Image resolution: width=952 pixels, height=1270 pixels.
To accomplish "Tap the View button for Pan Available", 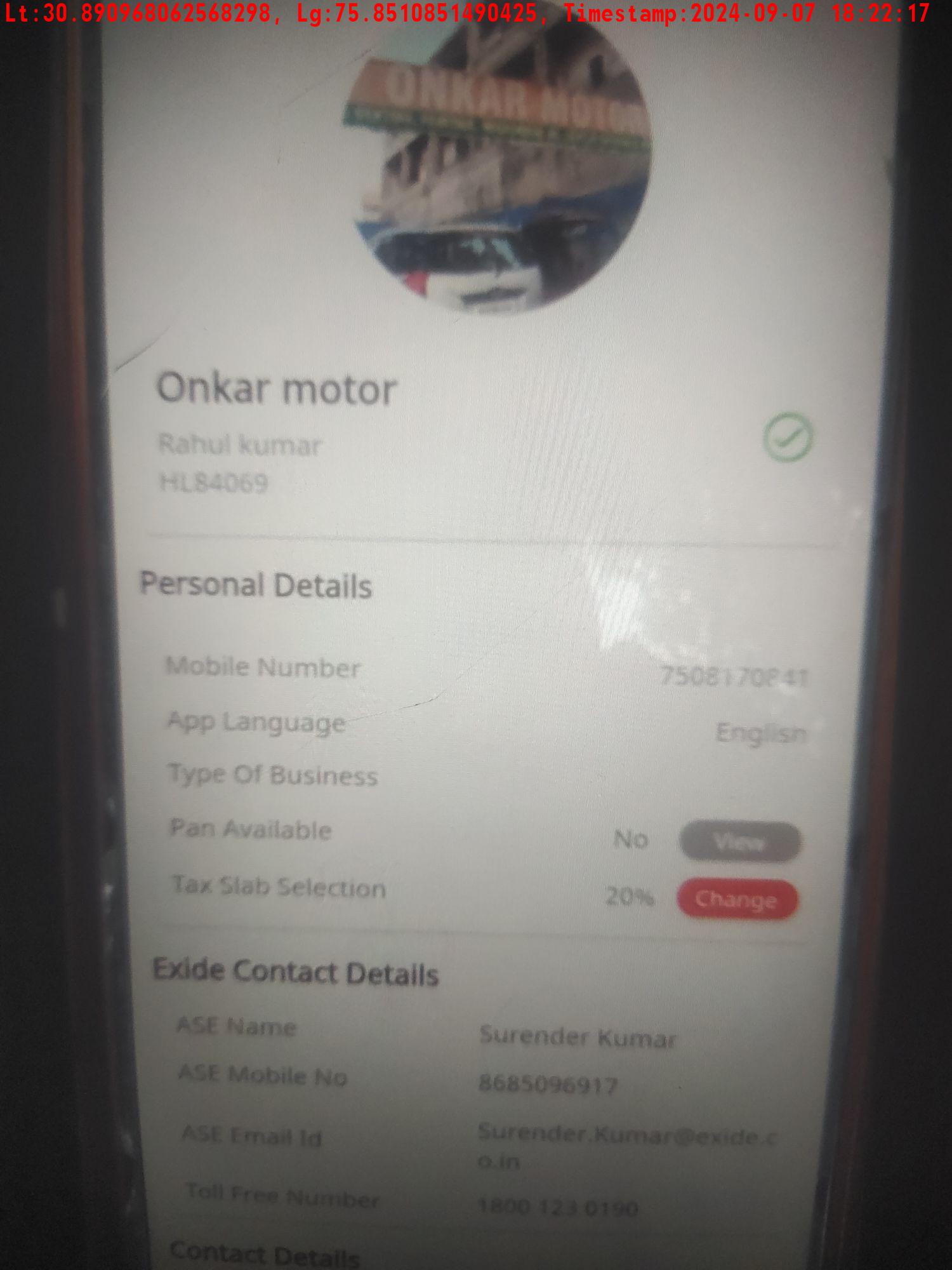I will point(739,842).
